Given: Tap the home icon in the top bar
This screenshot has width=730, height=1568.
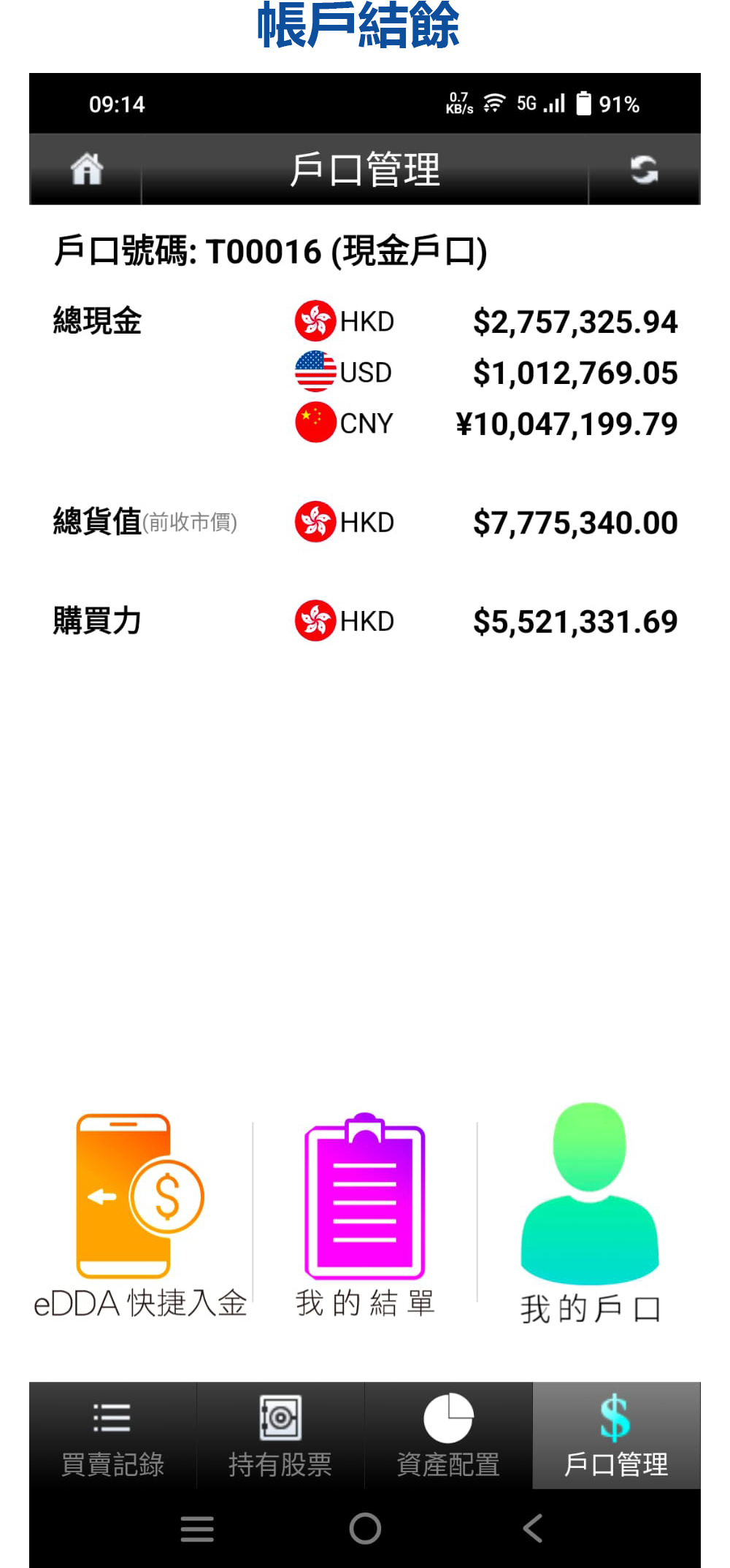Looking at the screenshot, I should [86, 169].
